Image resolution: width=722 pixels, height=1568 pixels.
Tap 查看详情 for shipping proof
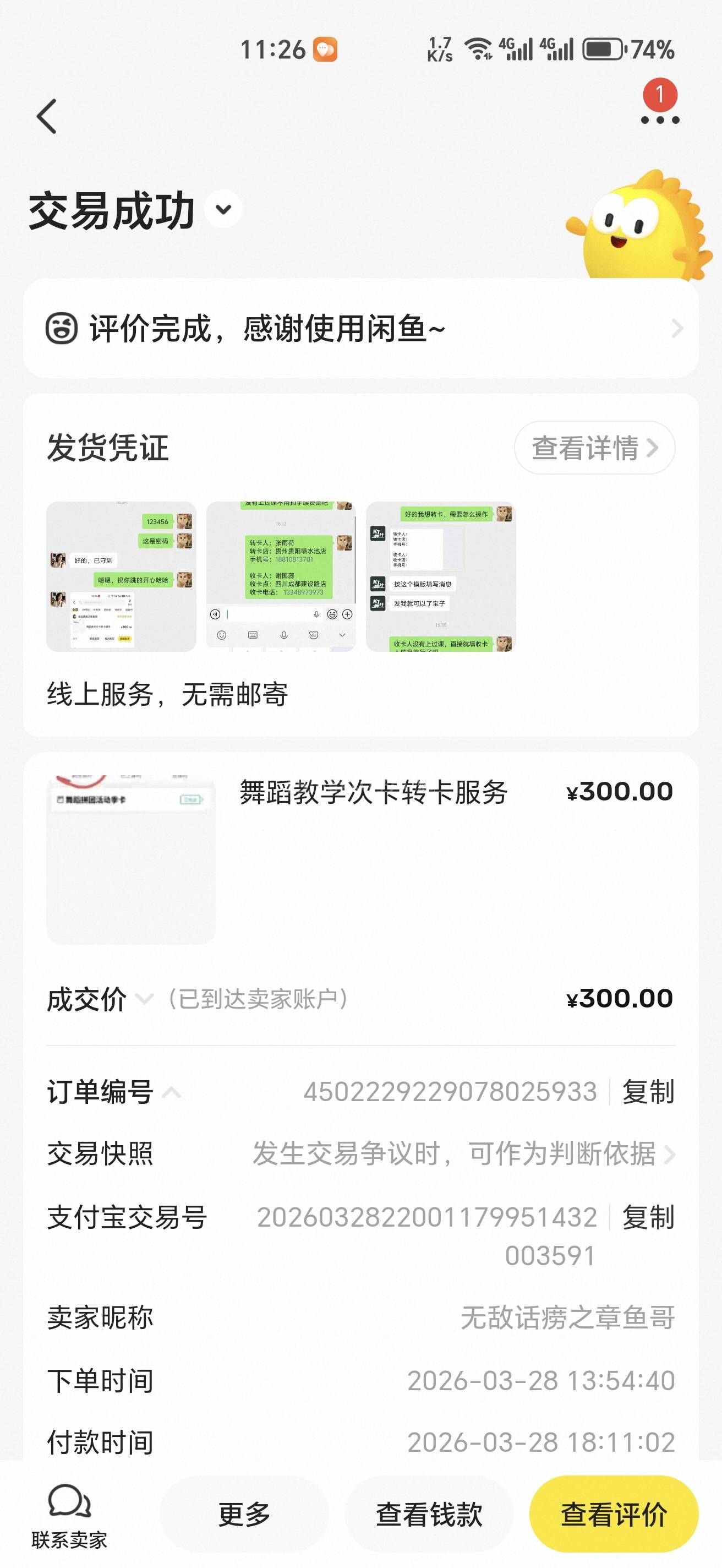coord(594,448)
